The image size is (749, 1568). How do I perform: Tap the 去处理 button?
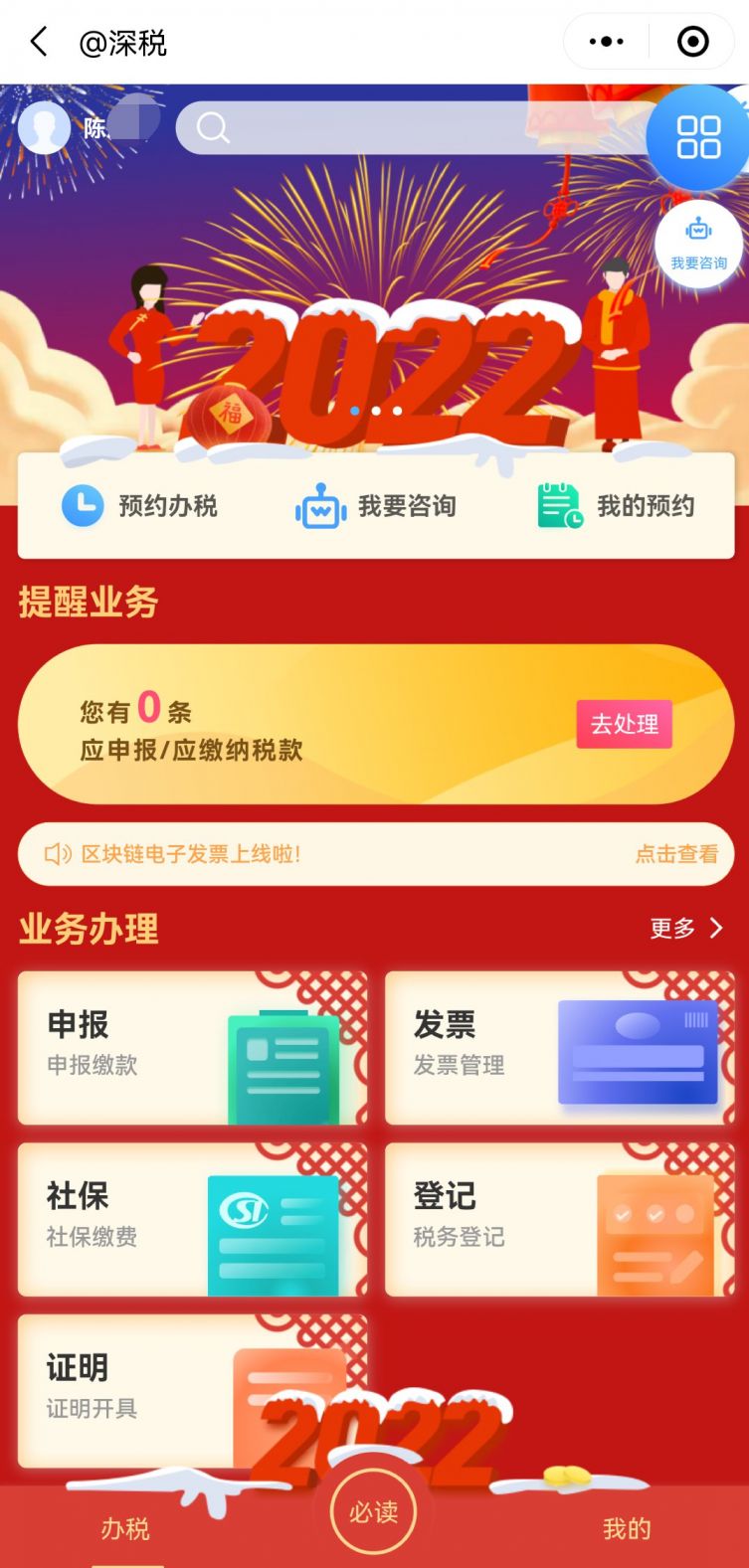624,724
